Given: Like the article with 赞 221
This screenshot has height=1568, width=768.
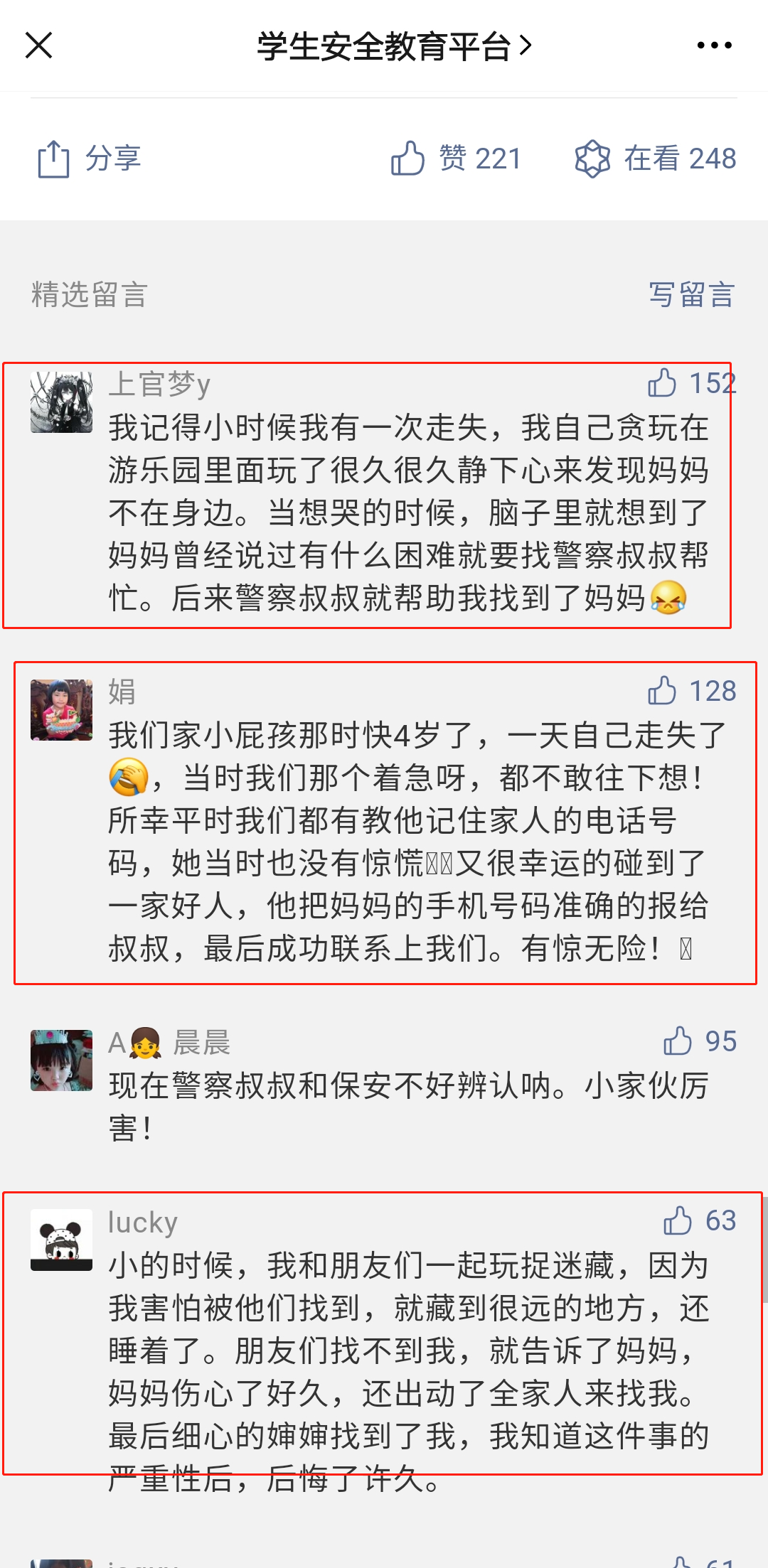Looking at the screenshot, I should [x=456, y=159].
